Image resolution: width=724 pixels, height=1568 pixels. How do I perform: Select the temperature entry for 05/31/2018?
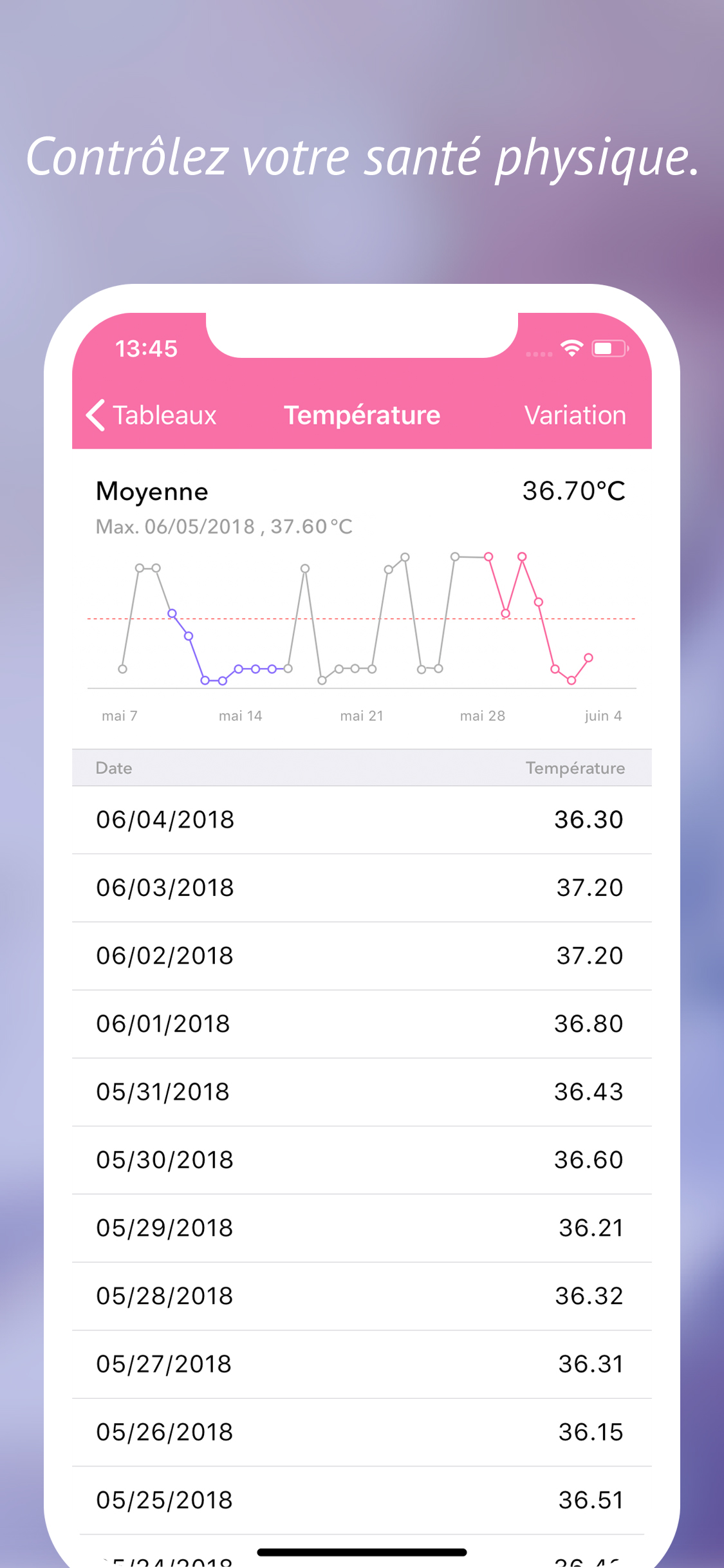tap(362, 1092)
